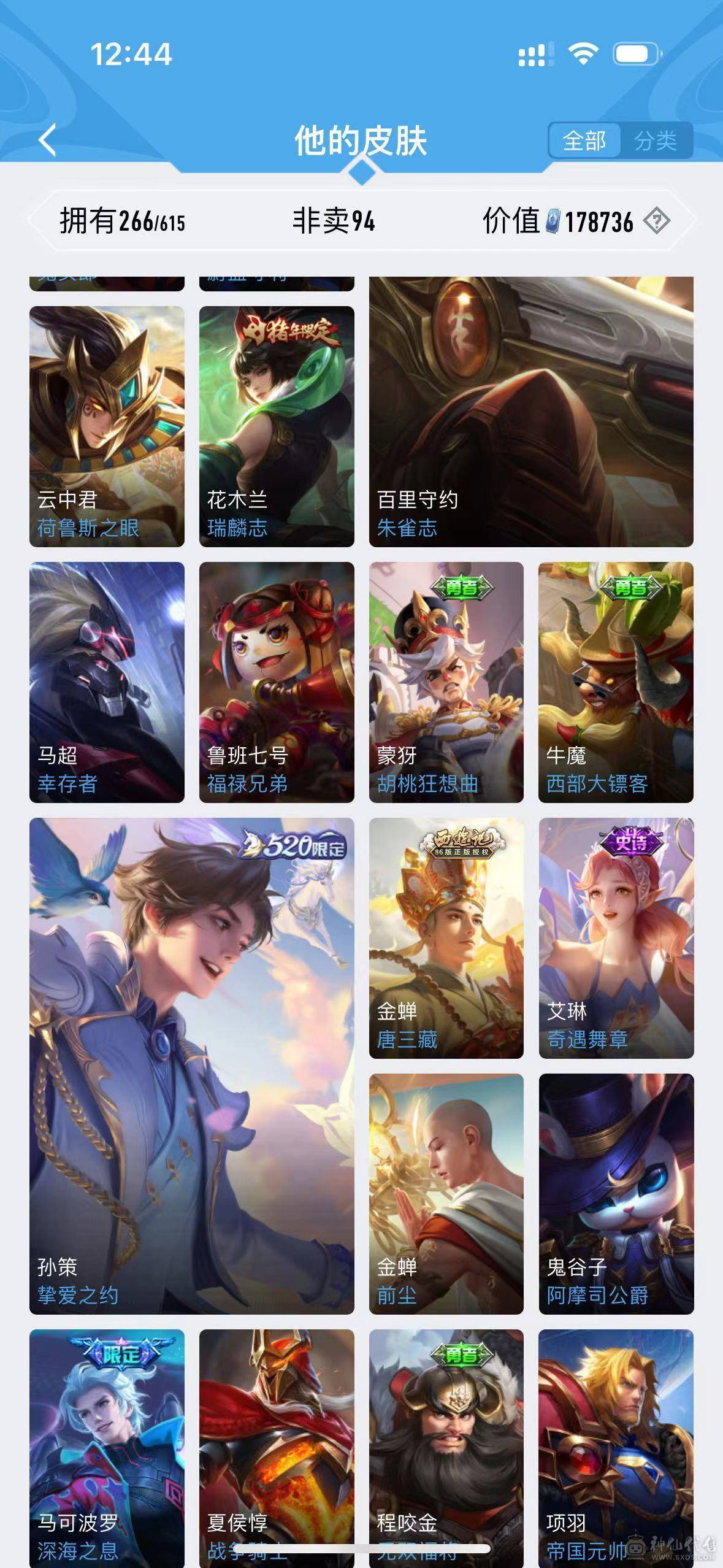The height and width of the screenshot is (1568, 723).
Task: Open the 鬼谷子 阿摩司公爵 skin card
Action: click(x=616, y=1193)
